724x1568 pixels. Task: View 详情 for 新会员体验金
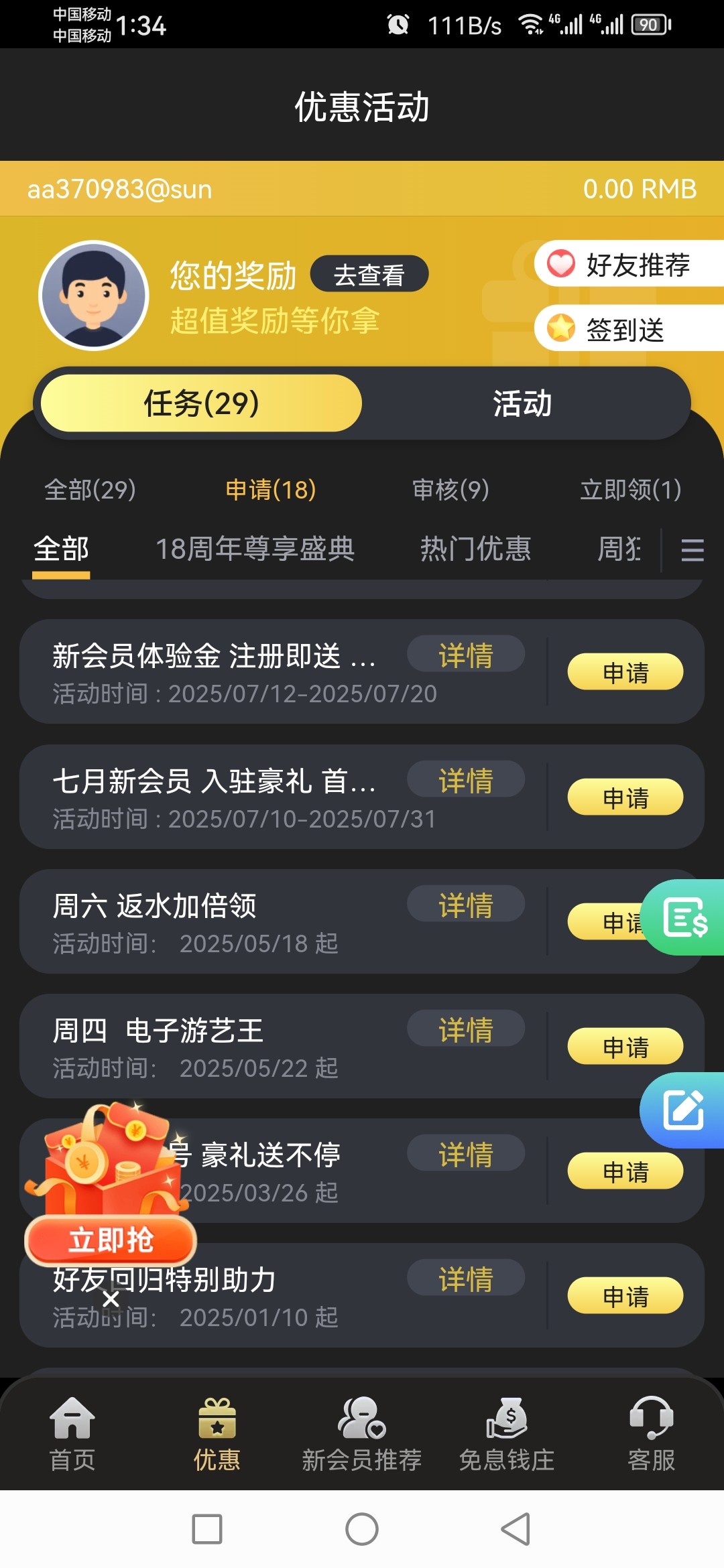click(465, 655)
